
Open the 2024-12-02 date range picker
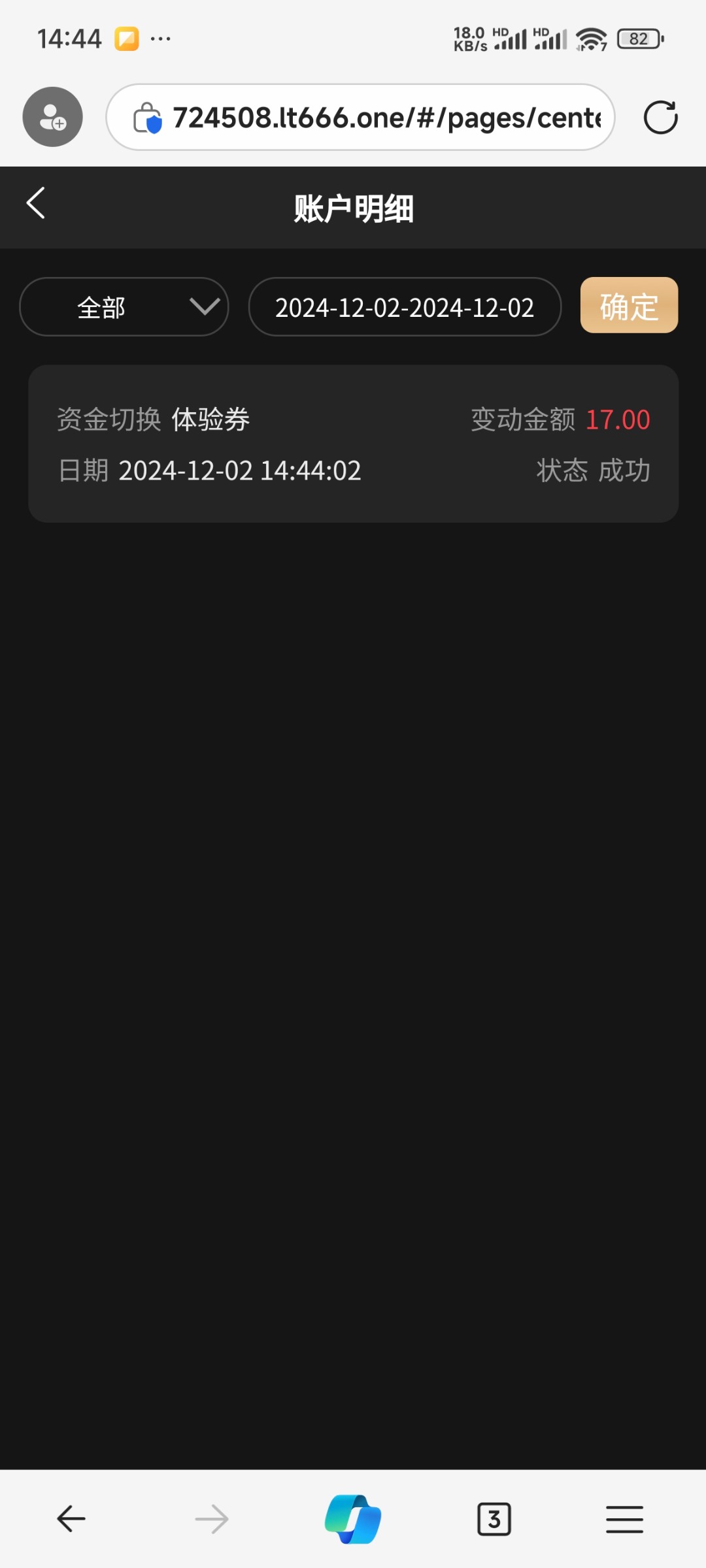pyautogui.click(x=405, y=307)
